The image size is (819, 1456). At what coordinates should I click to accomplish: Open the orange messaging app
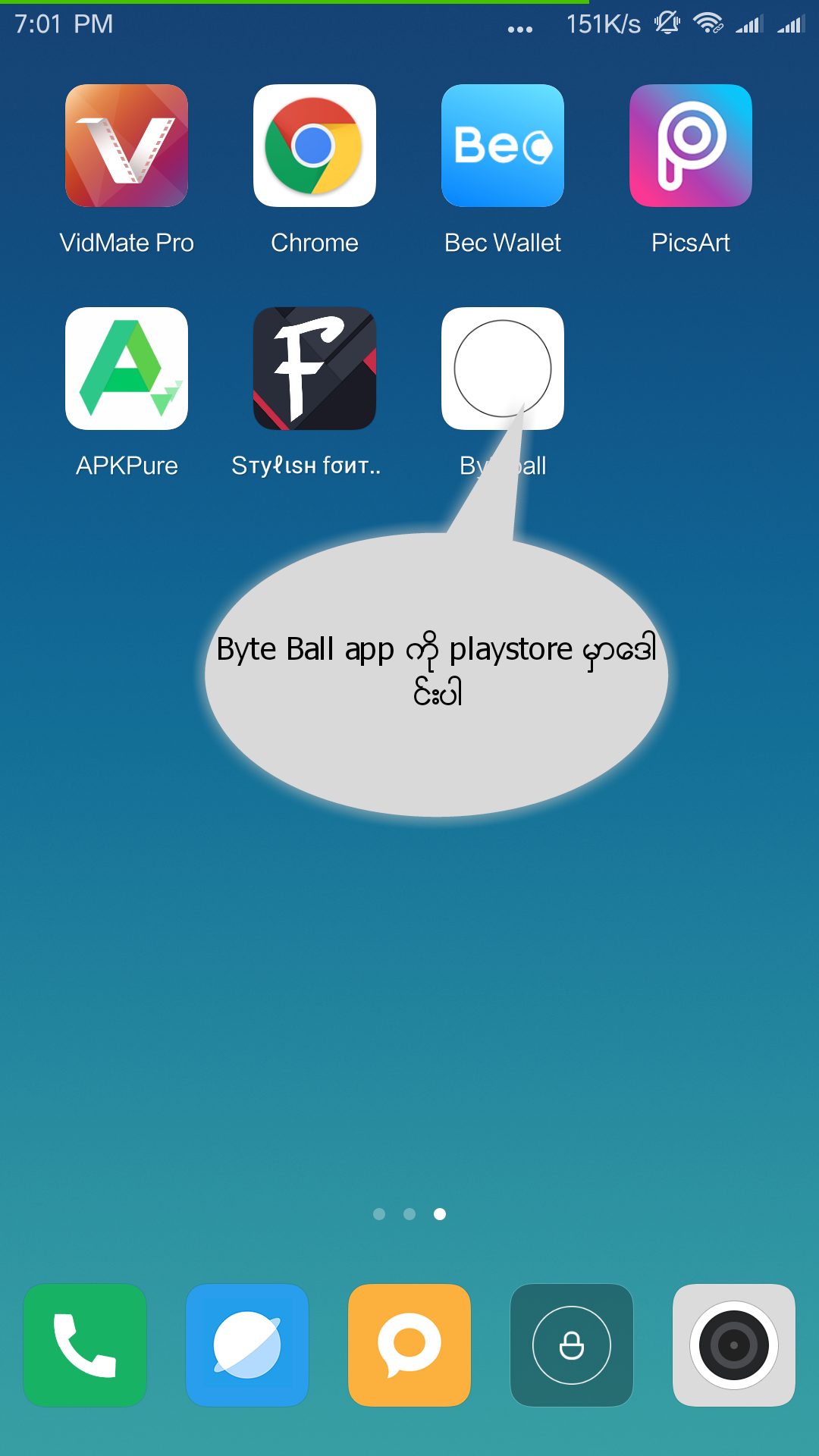409,1345
